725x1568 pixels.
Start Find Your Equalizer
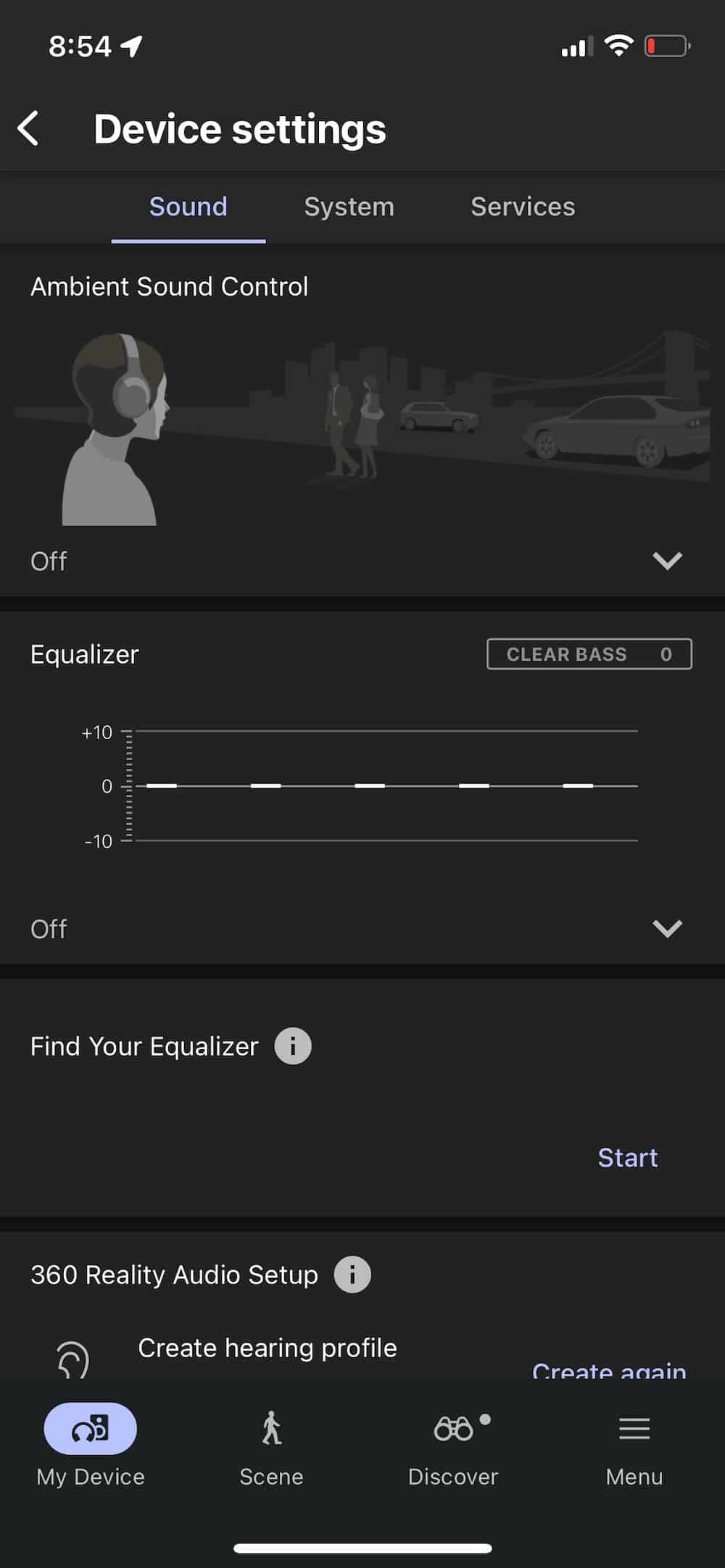pos(628,1157)
